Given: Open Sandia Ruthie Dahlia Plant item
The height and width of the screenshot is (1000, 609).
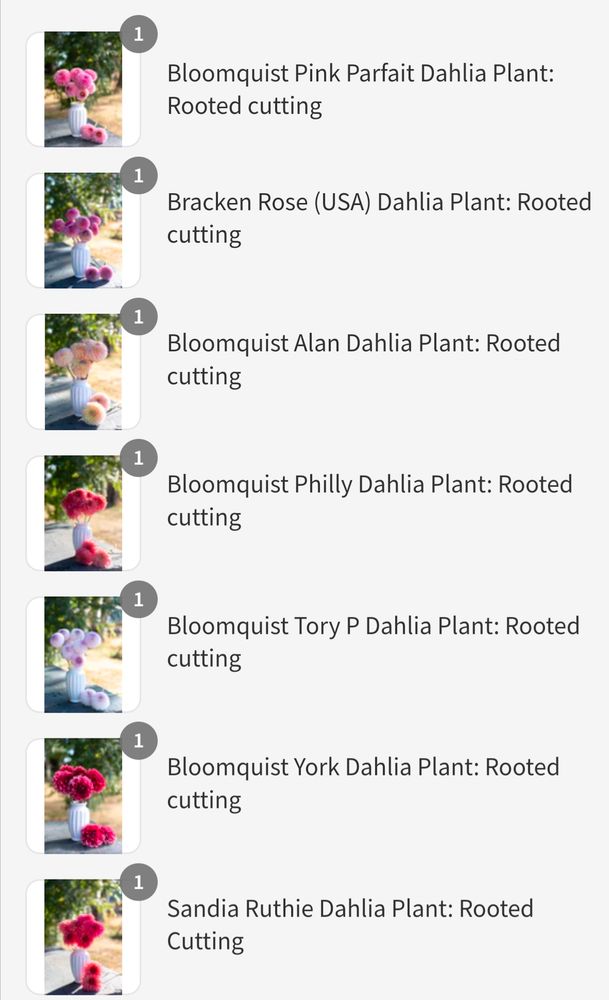Looking at the screenshot, I should pos(349,924).
